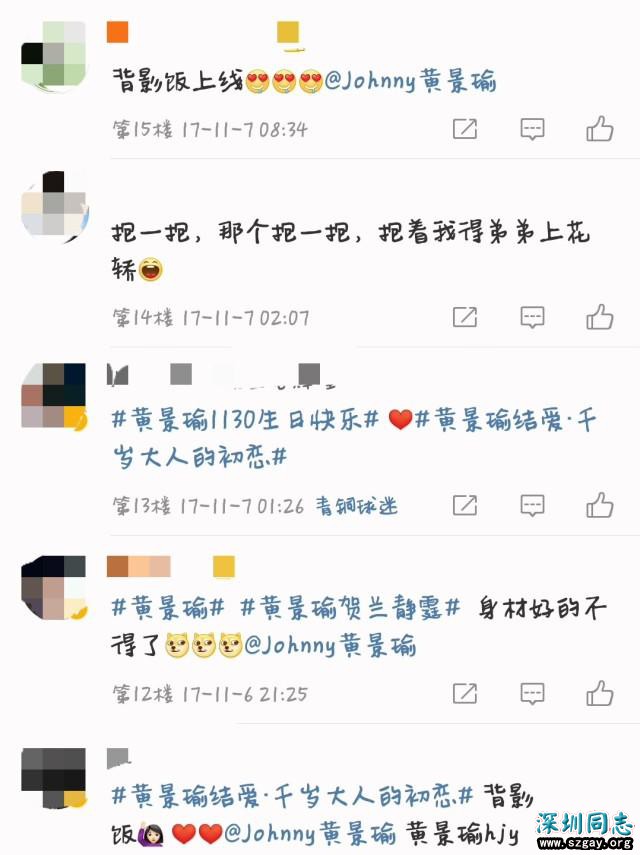Reply to the comment on floor 第12楼
The width and height of the screenshot is (640, 855).
coord(533,693)
